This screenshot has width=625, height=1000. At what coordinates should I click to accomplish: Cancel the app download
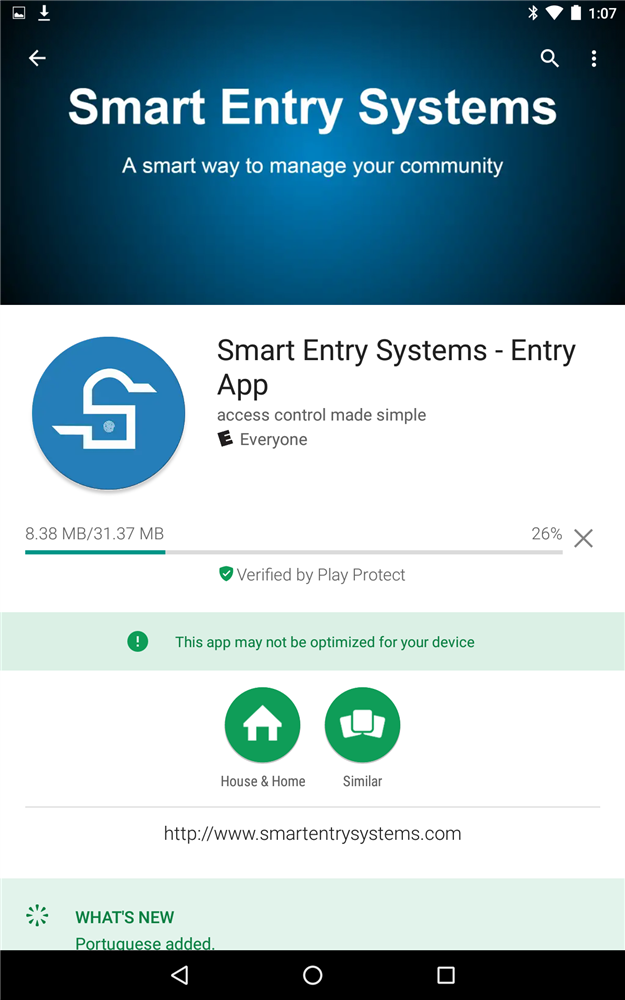[x=583, y=538]
